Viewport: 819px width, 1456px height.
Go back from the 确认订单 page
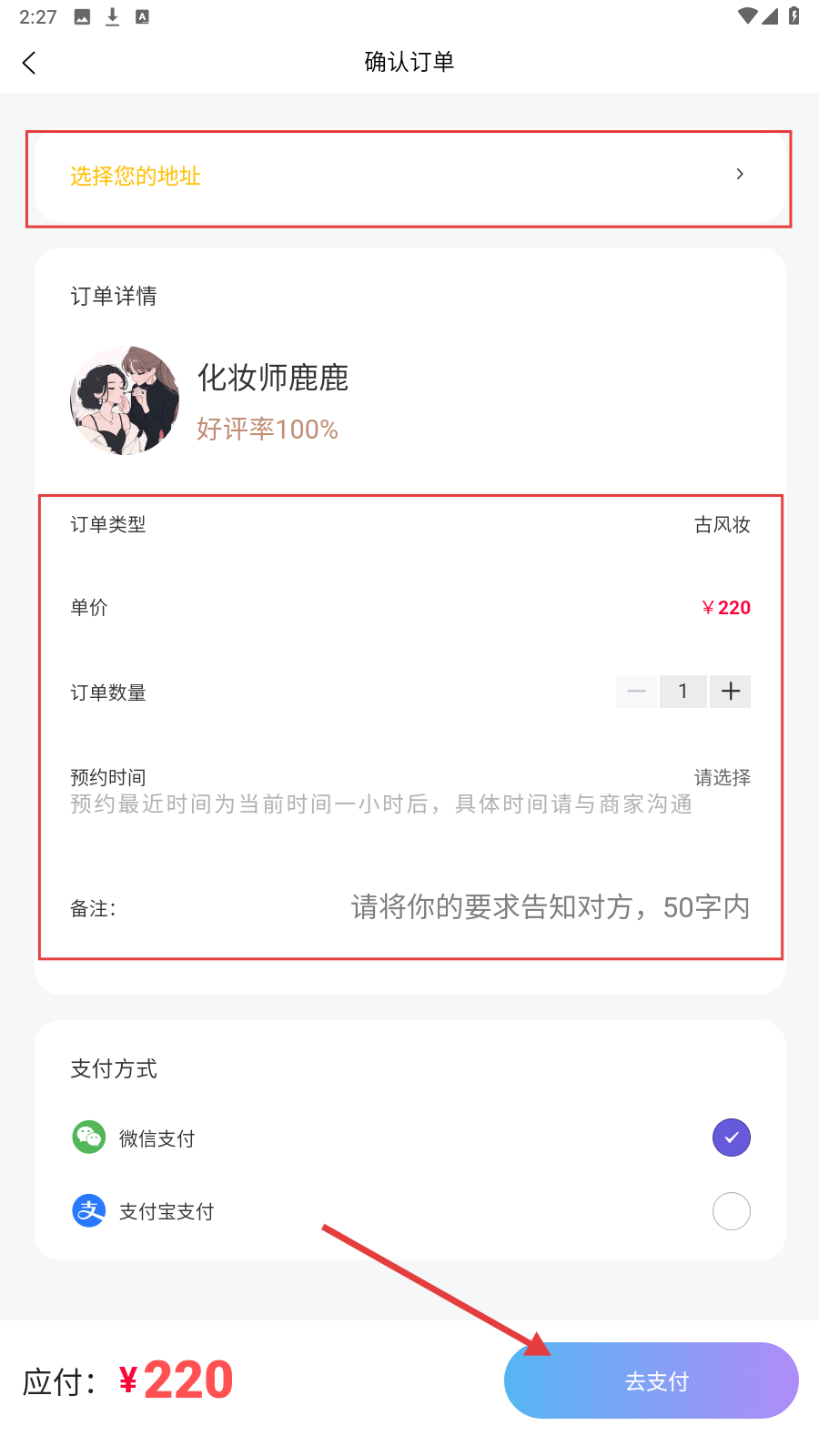click(29, 63)
